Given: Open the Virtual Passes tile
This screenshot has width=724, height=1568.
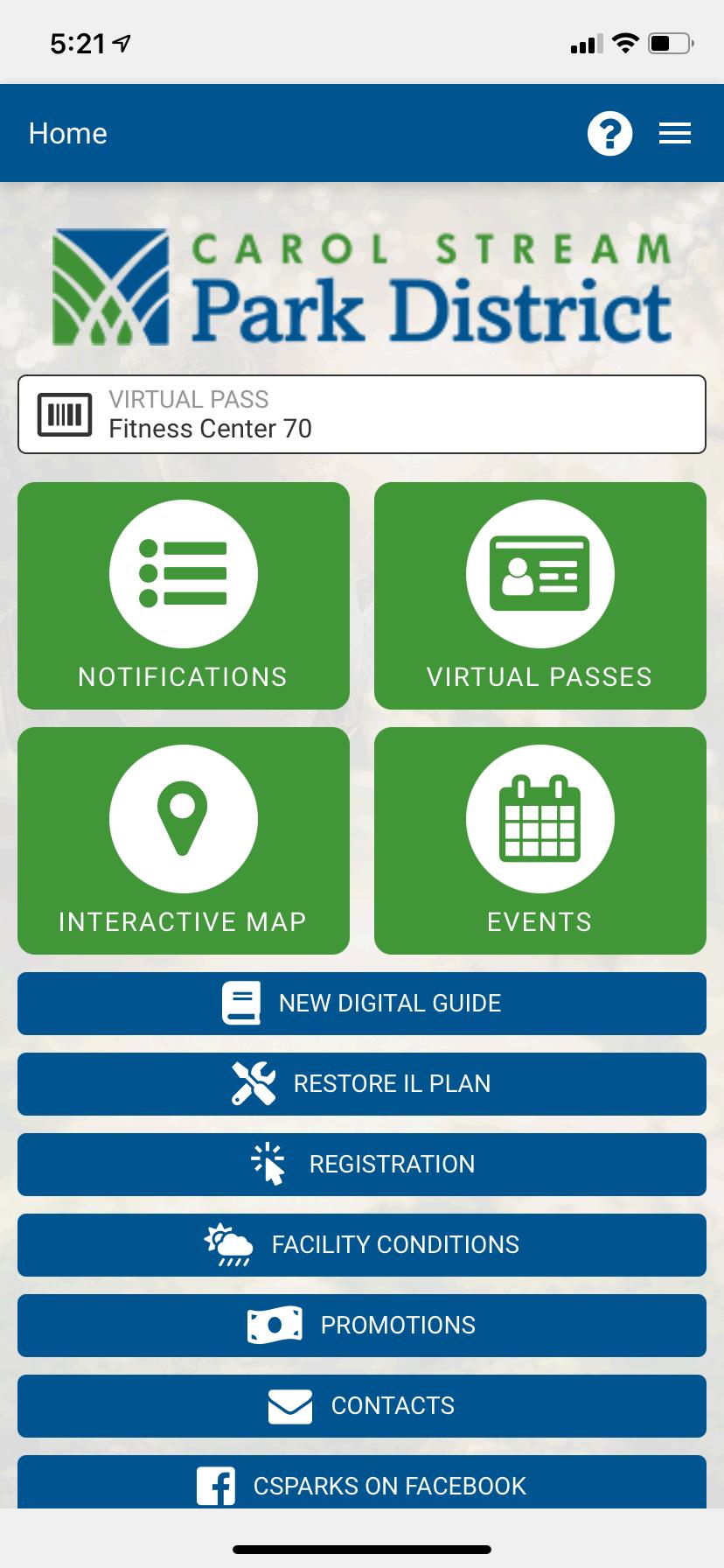Looking at the screenshot, I should click(x=540, y=596).
